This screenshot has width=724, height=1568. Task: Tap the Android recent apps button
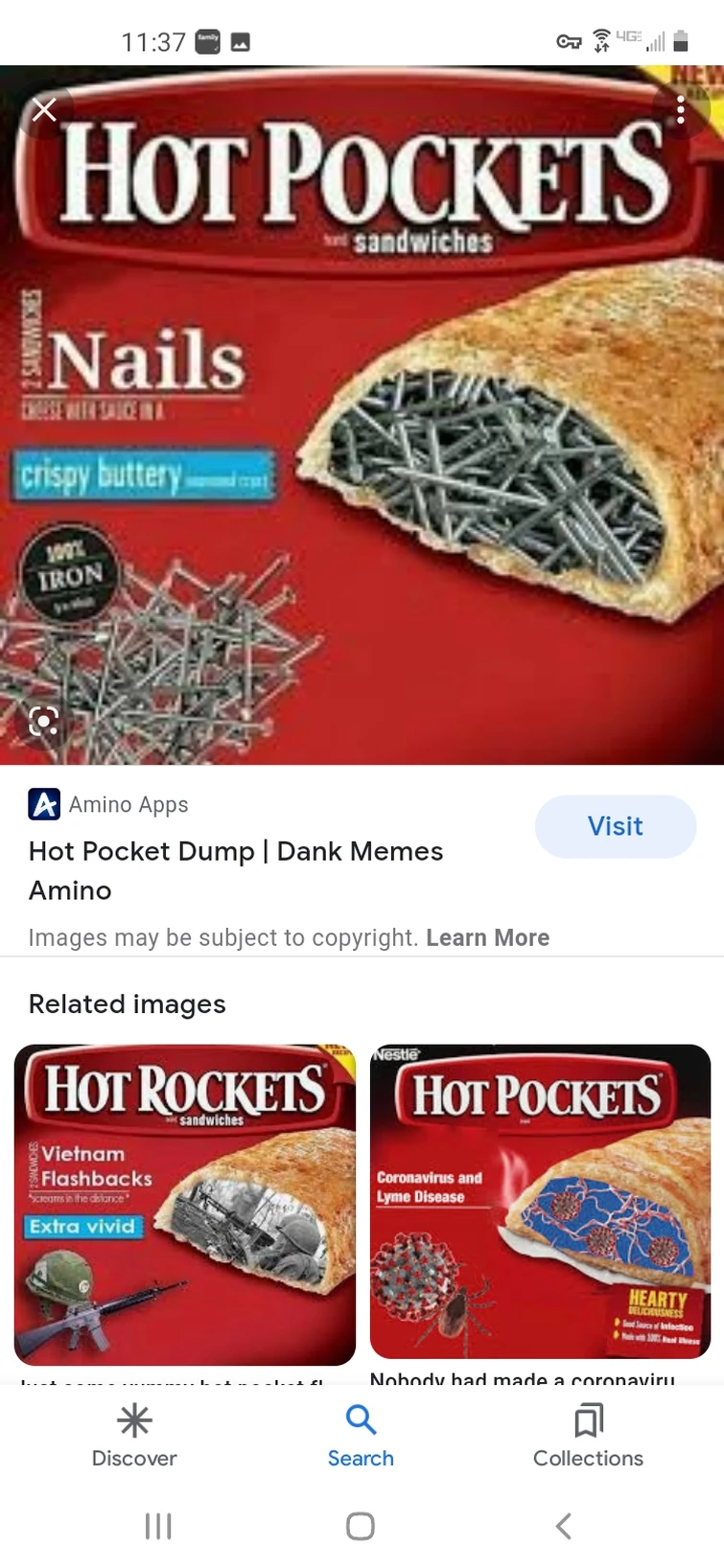click(x=157, y=1526)
